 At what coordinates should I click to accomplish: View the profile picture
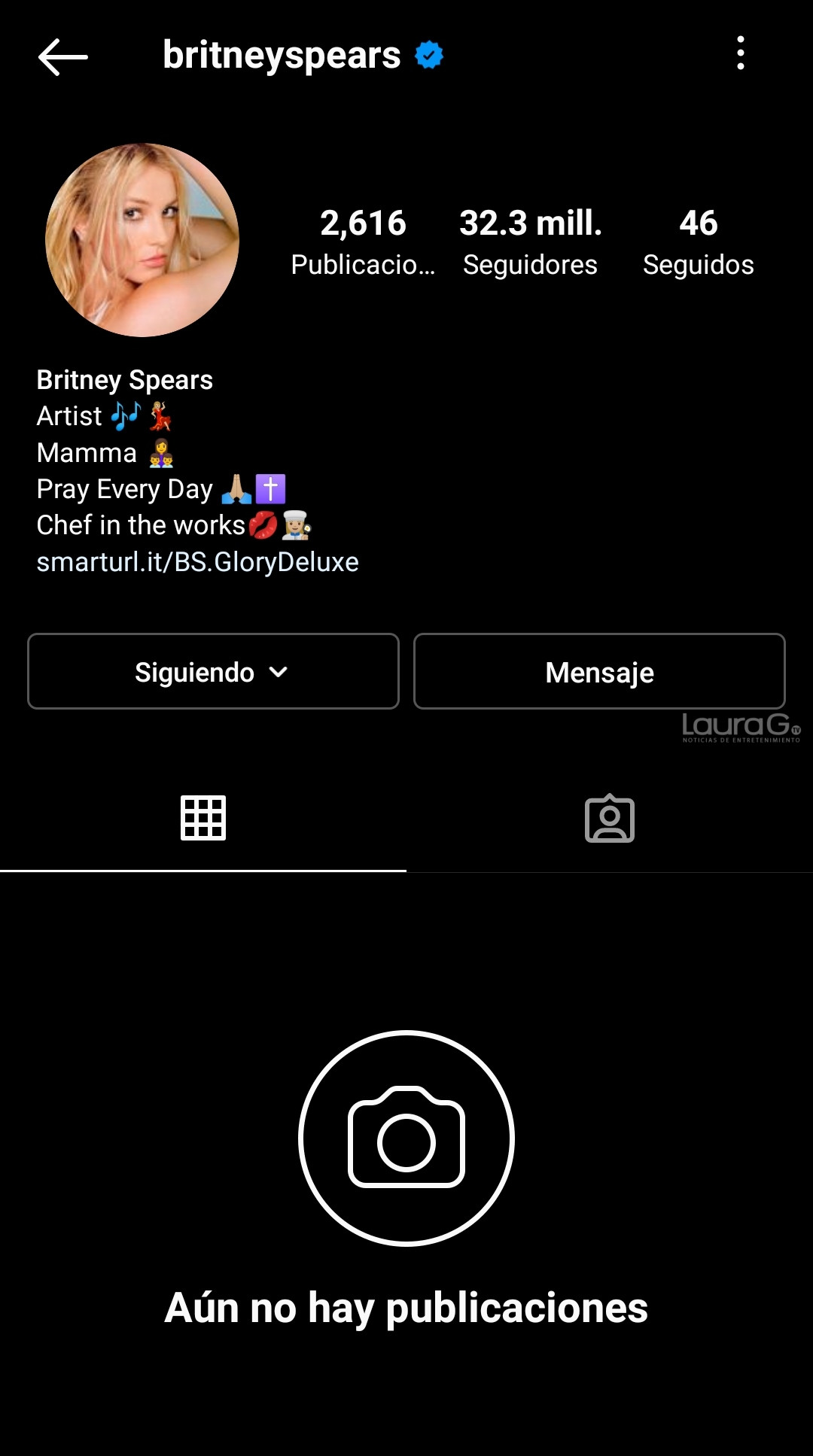coord(142,240)
